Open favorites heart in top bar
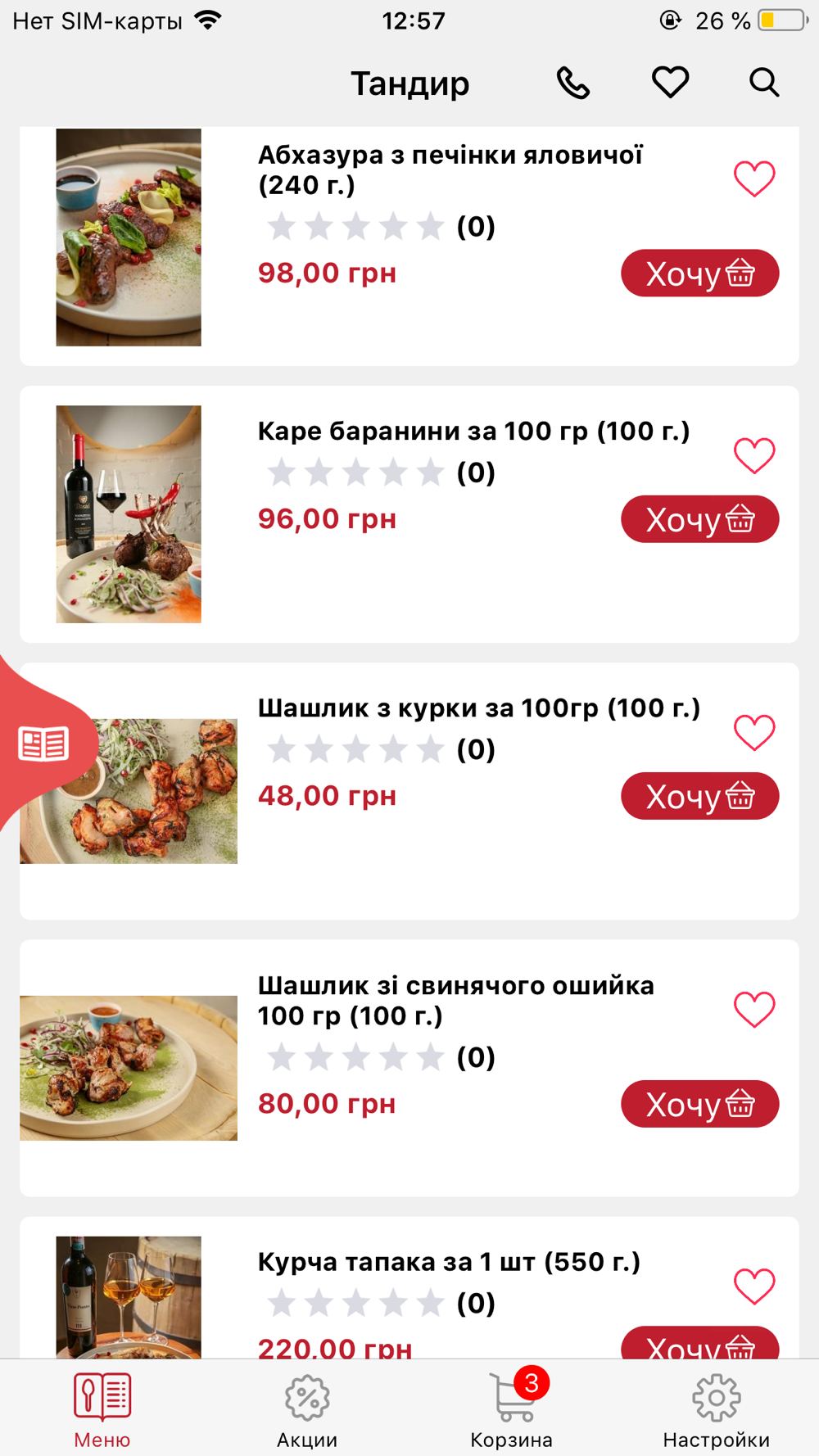 point(670,83)
